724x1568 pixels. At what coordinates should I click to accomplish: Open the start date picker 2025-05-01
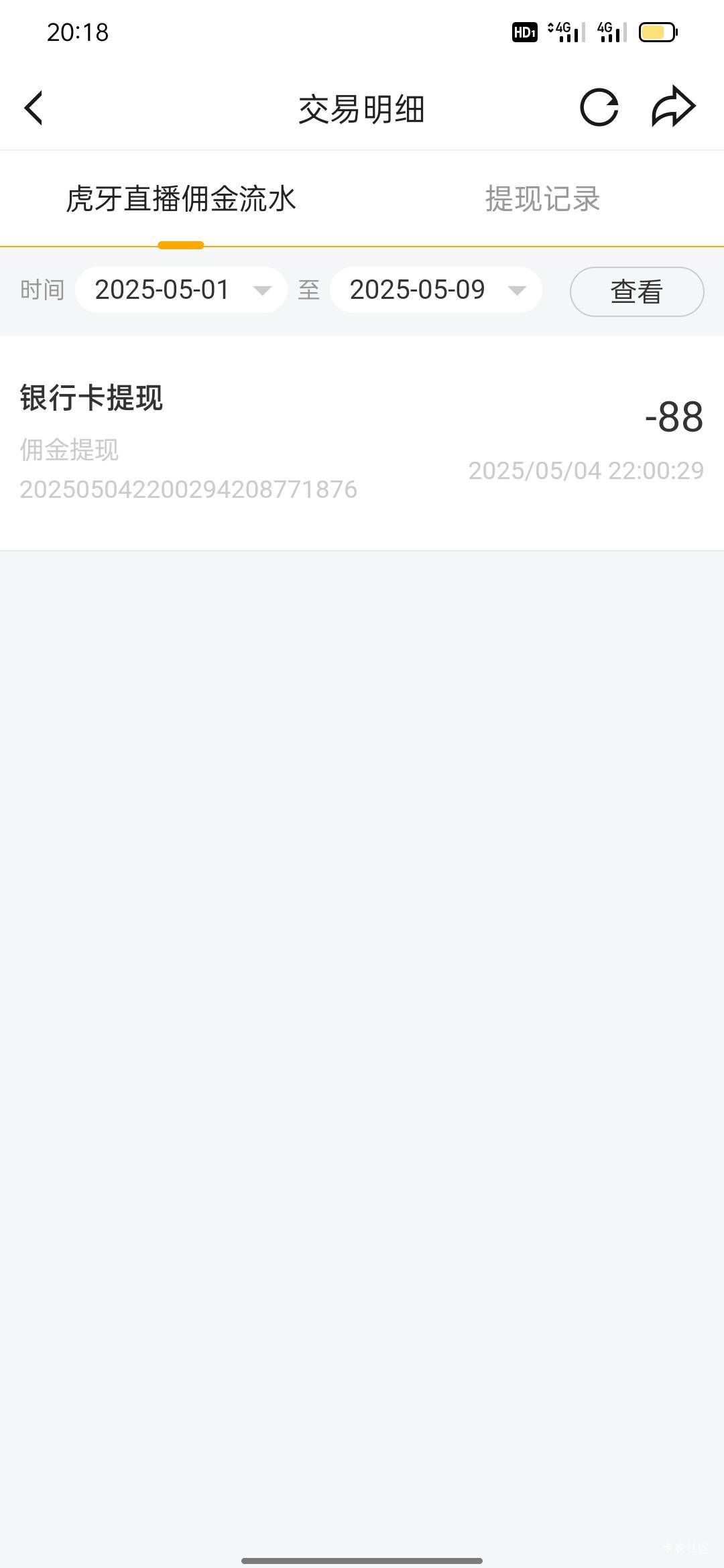181,290
